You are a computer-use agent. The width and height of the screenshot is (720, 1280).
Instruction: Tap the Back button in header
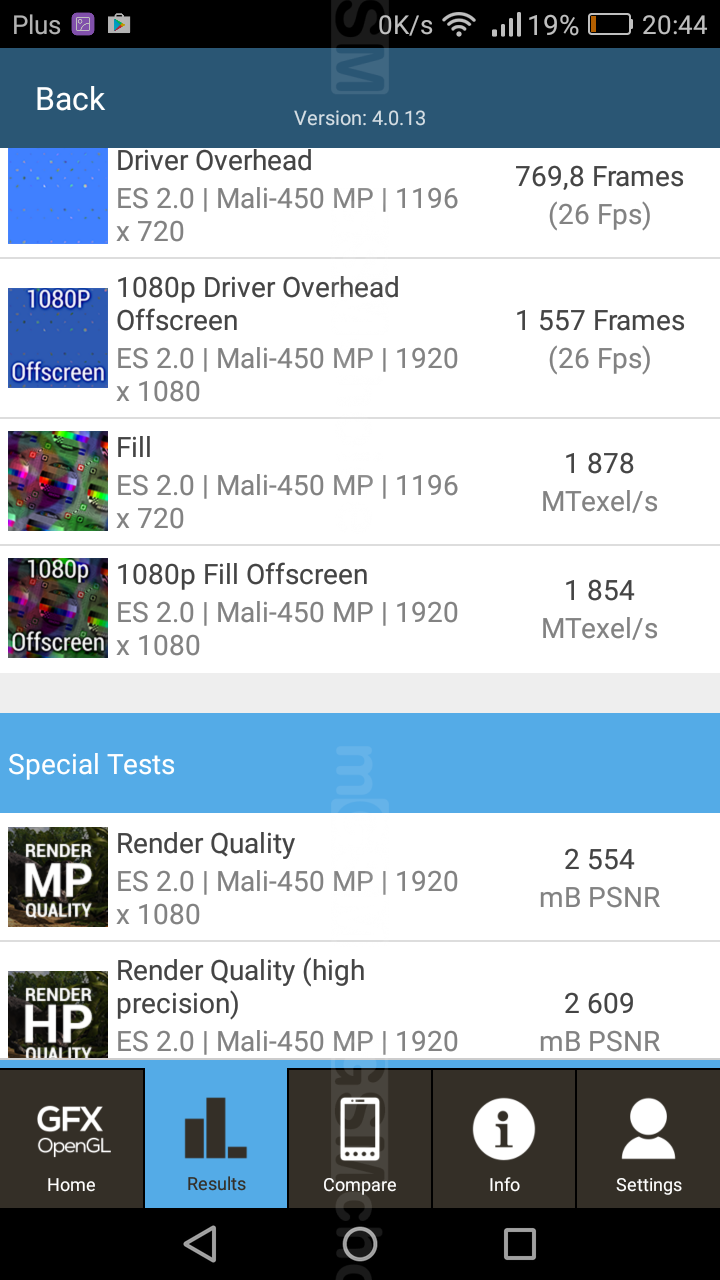[70, 99]
